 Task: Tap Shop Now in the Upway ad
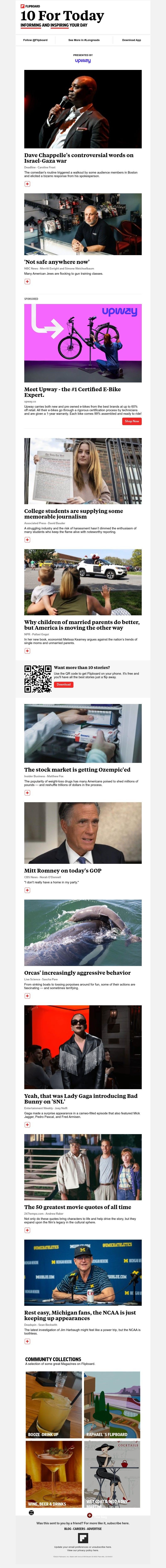[132, 421]
